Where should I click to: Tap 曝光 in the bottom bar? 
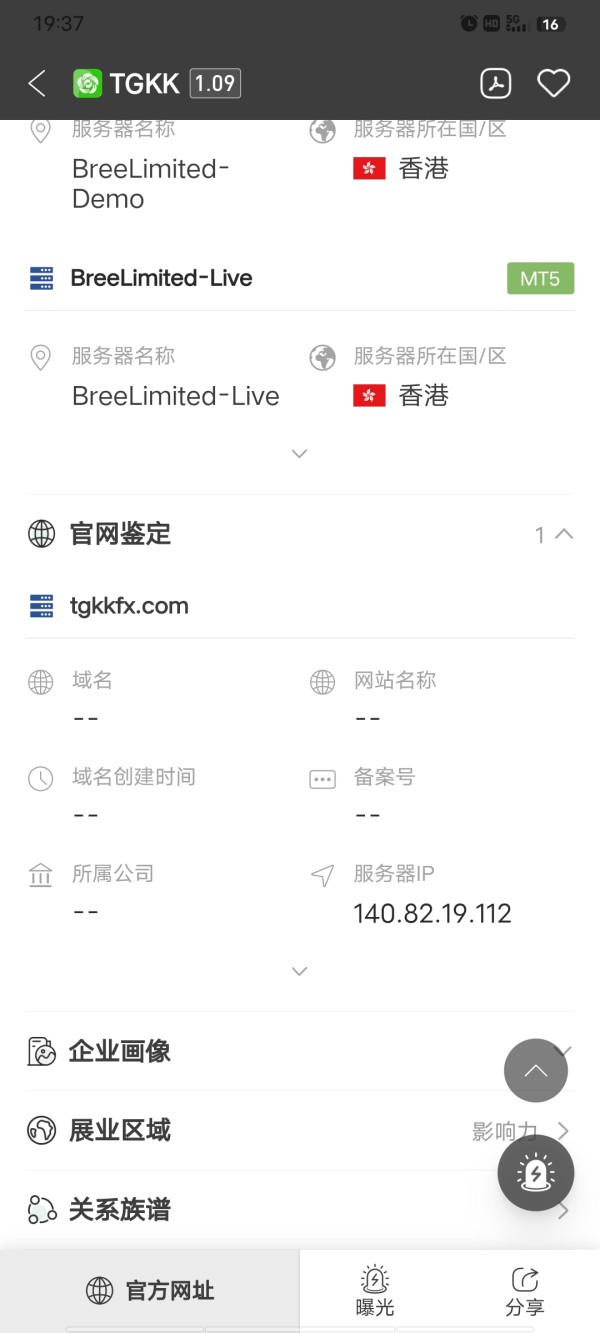(x=375, y=1290)
